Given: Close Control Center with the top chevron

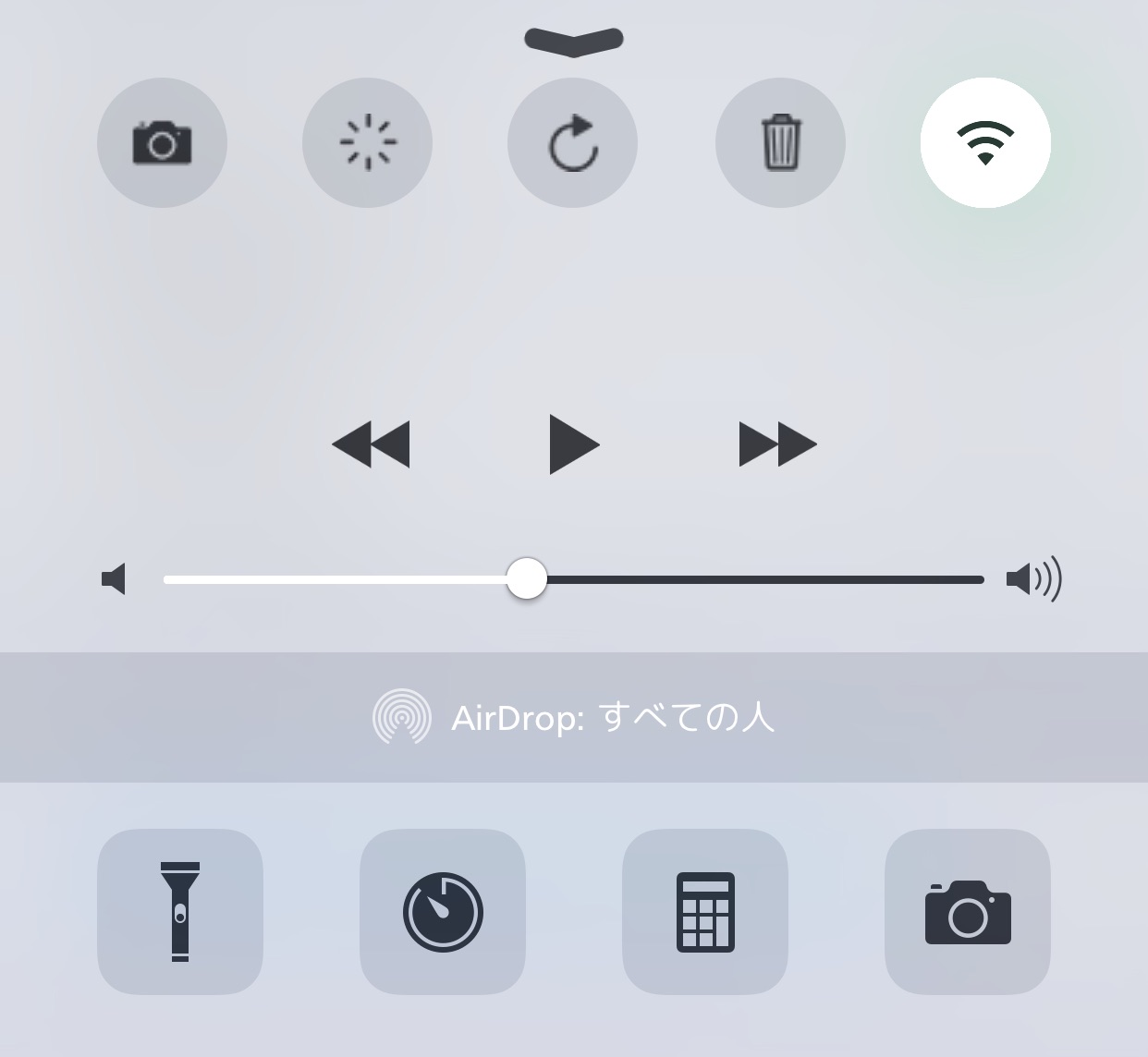Looking at the screenshot, I should pyautogui.click(x=573, y=41).
